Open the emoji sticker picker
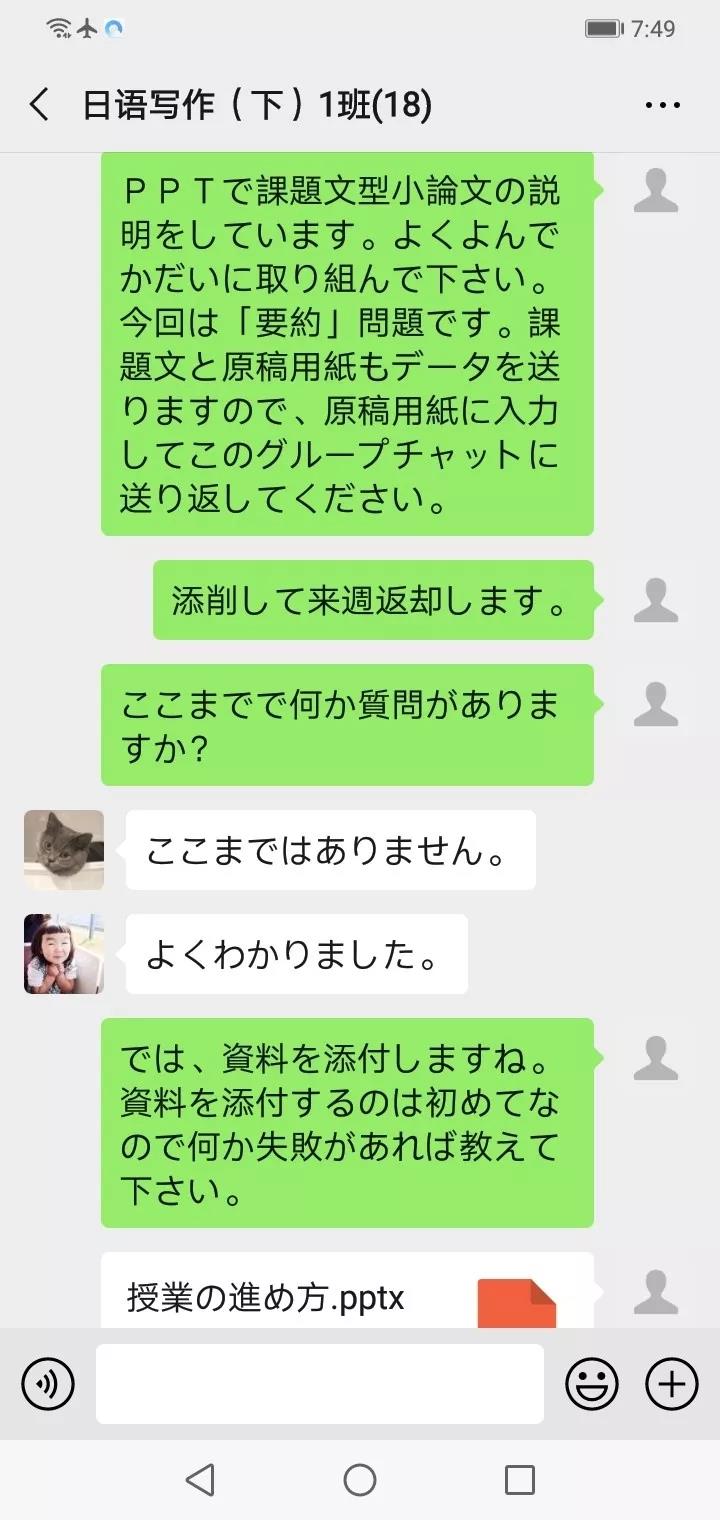The image size is (720, 1520). (592, 1384)
